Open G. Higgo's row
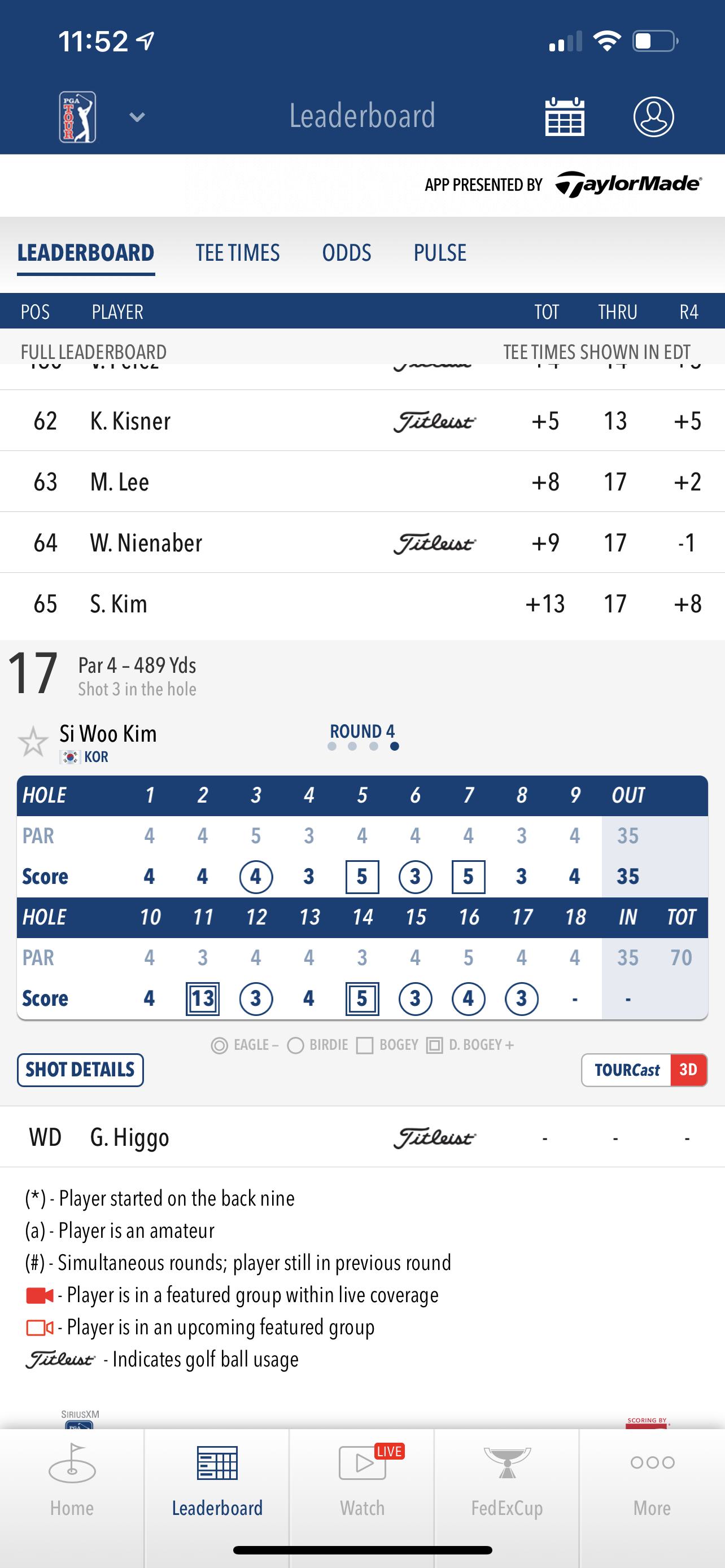The height and width of the screenshot is (1568, 725). tap(362, 1137)
